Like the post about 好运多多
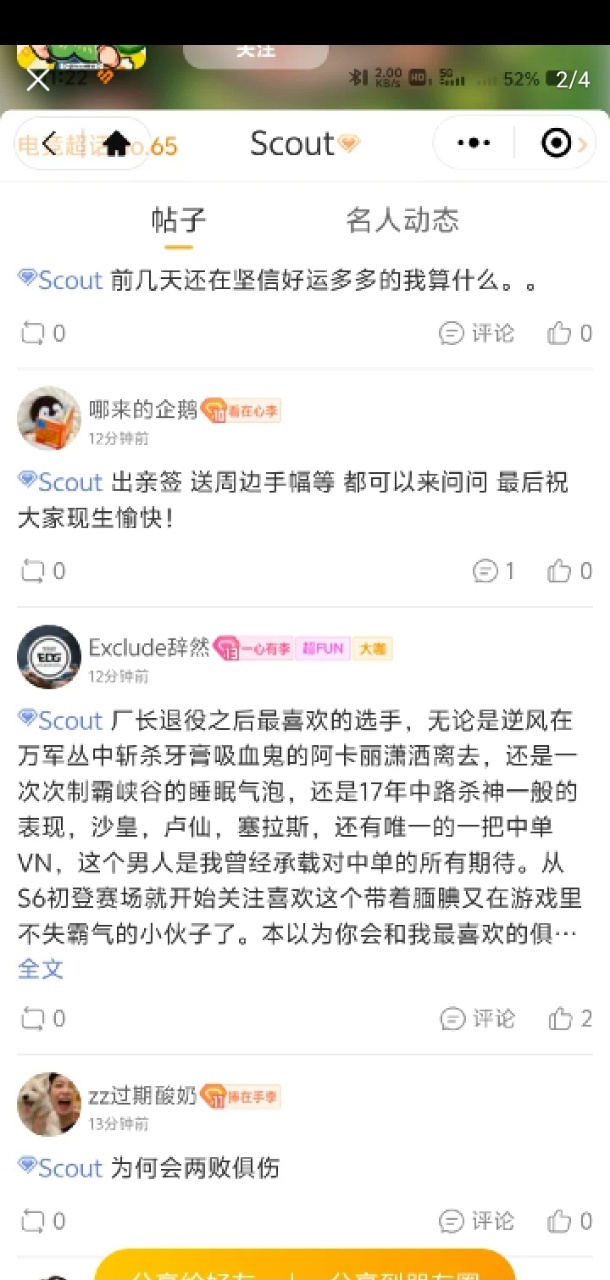The image size is (610, 1280). 570,333
